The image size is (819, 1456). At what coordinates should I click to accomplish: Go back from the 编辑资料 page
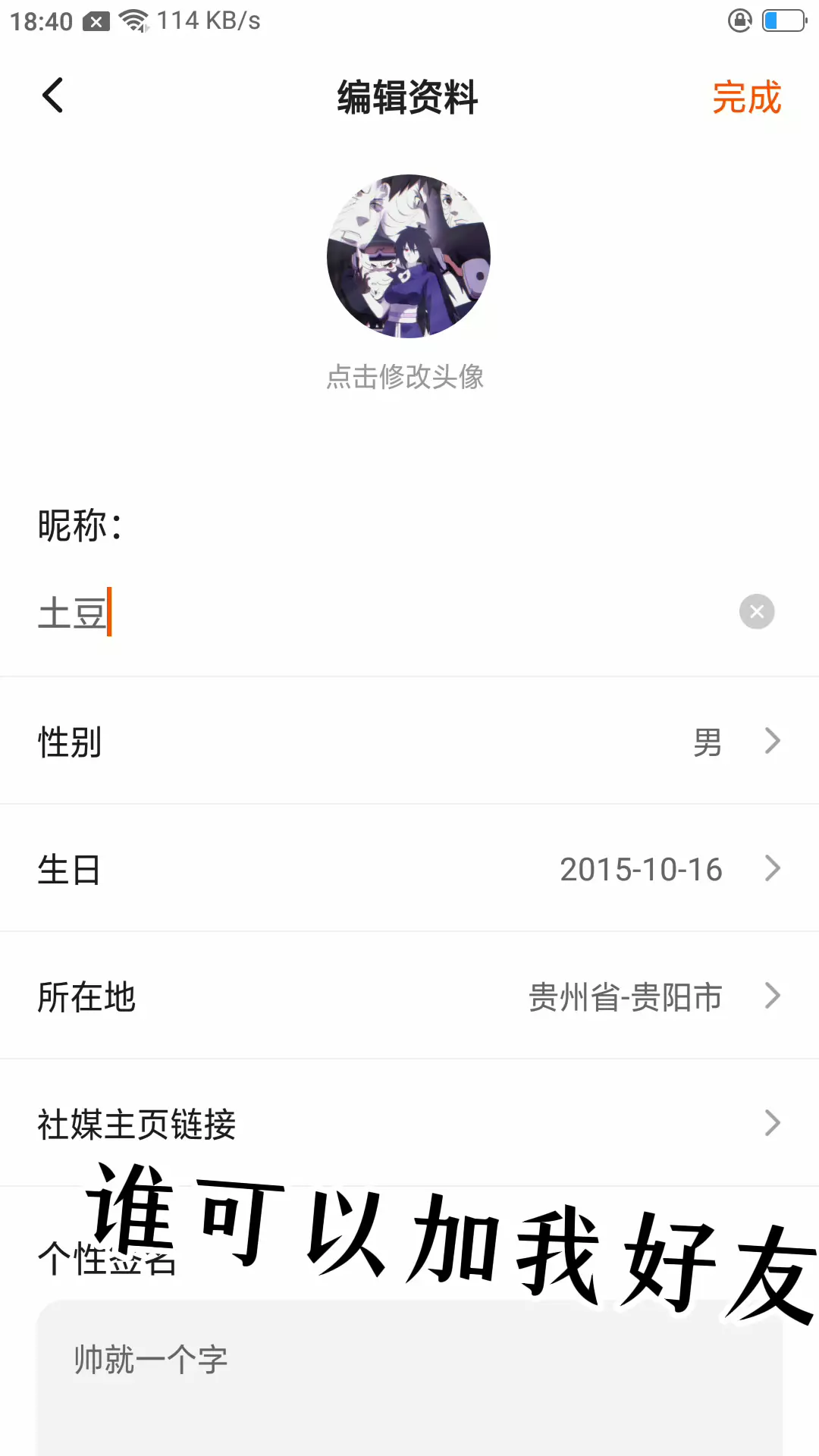coord(53,96)
